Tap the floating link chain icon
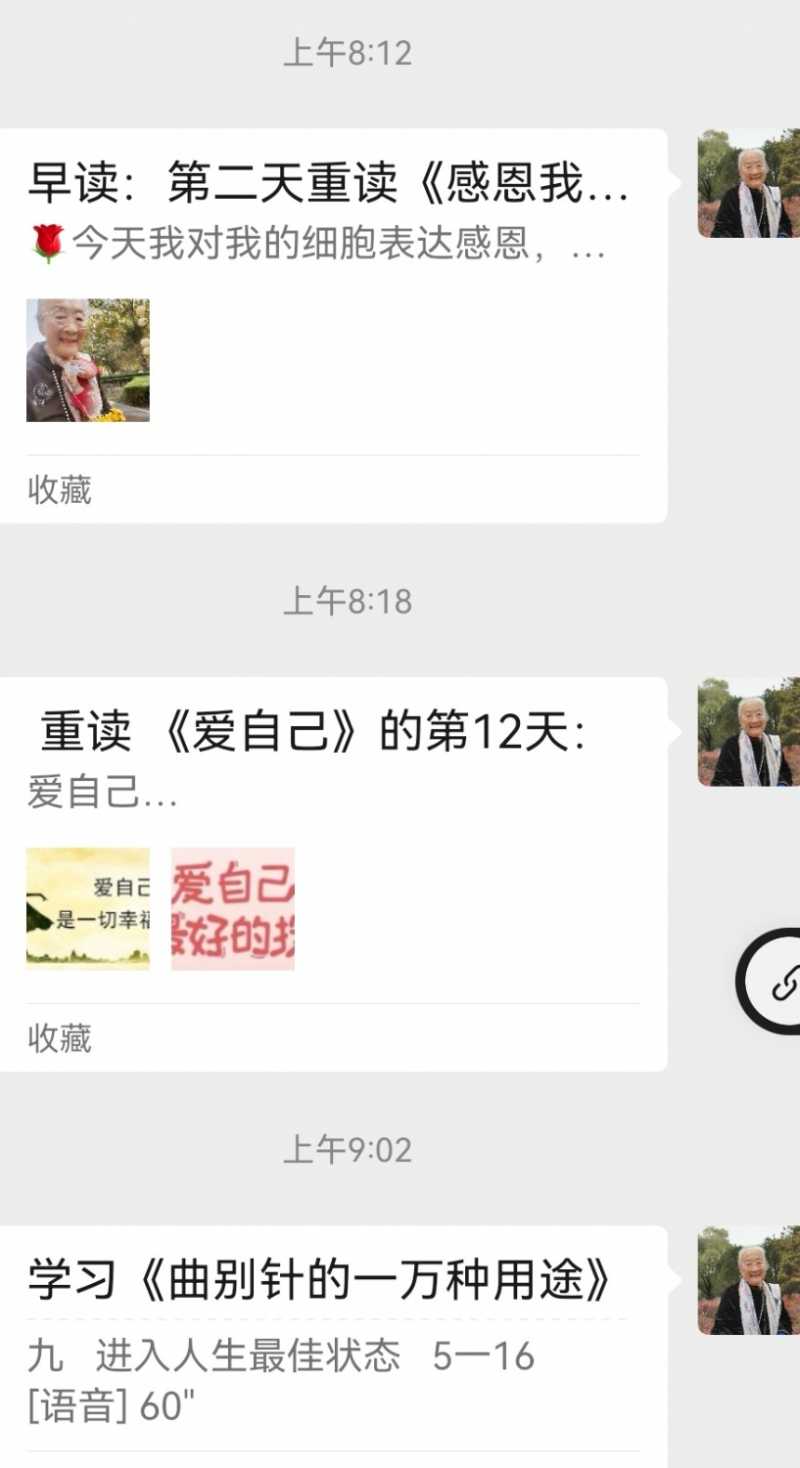 click(785, 980)
